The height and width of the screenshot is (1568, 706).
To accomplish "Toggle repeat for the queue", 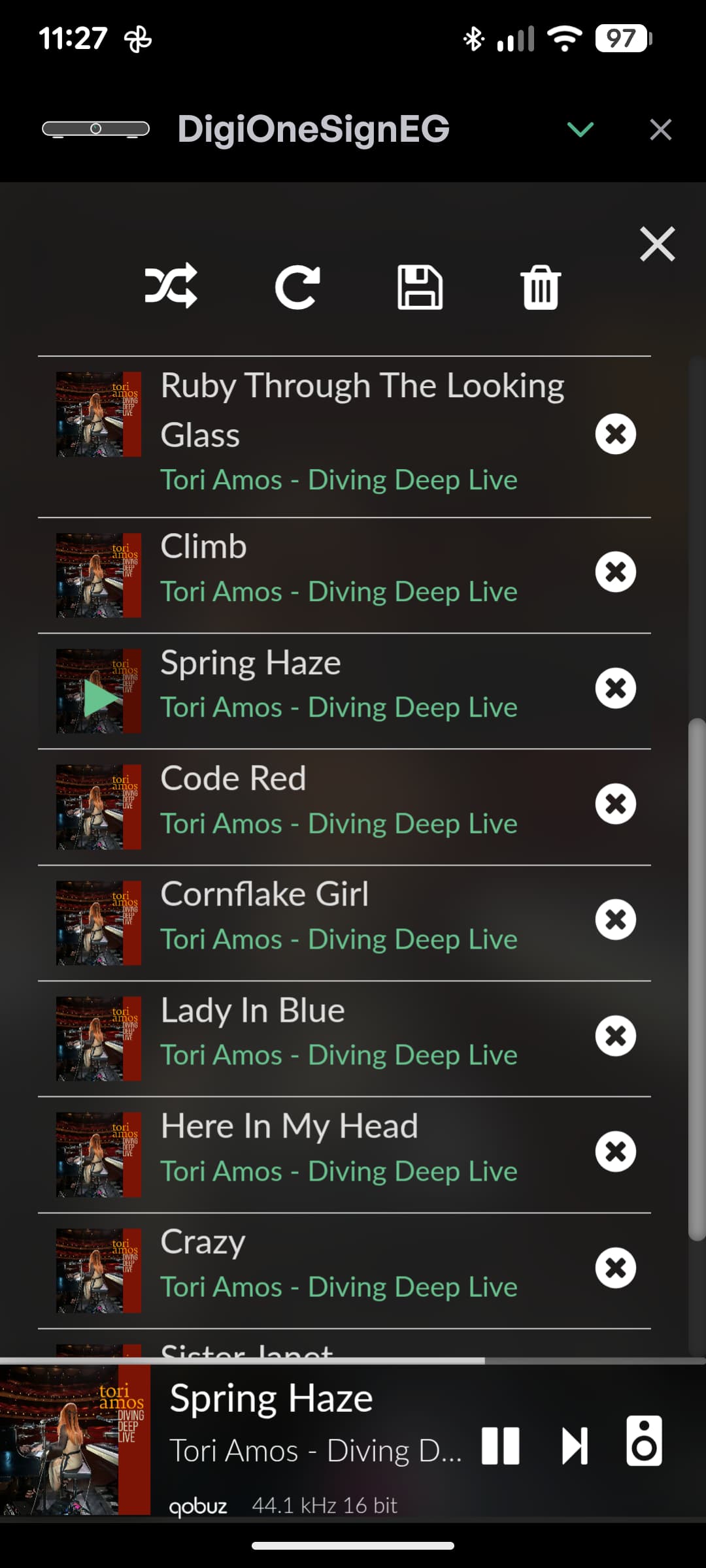I will (297, 286).
